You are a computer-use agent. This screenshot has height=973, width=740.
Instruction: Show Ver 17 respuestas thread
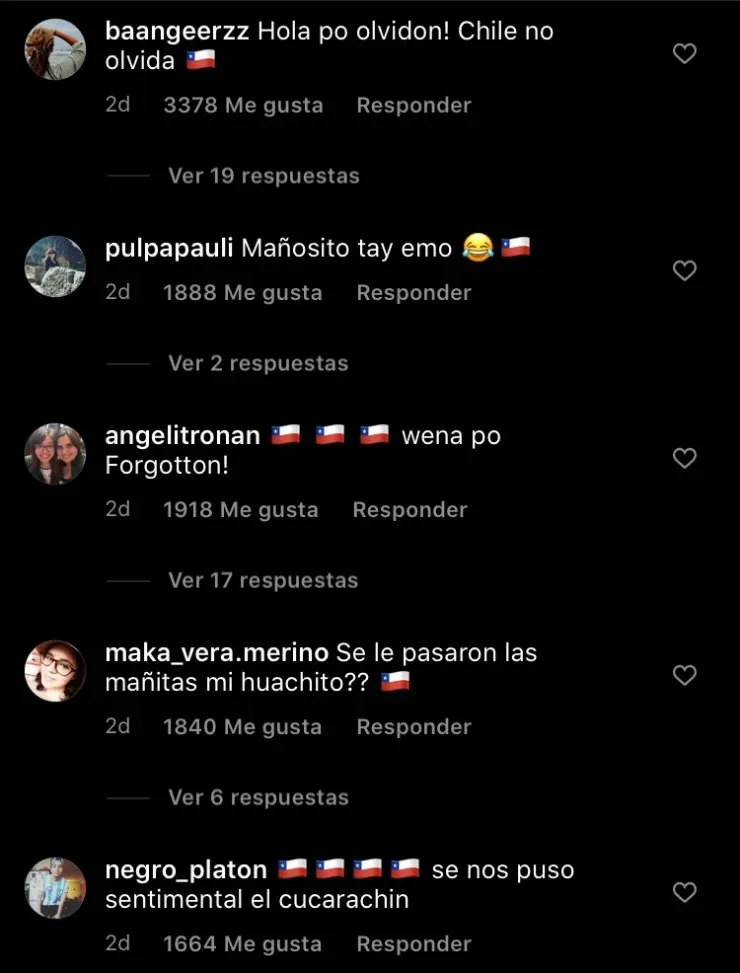tap(262, 580)
